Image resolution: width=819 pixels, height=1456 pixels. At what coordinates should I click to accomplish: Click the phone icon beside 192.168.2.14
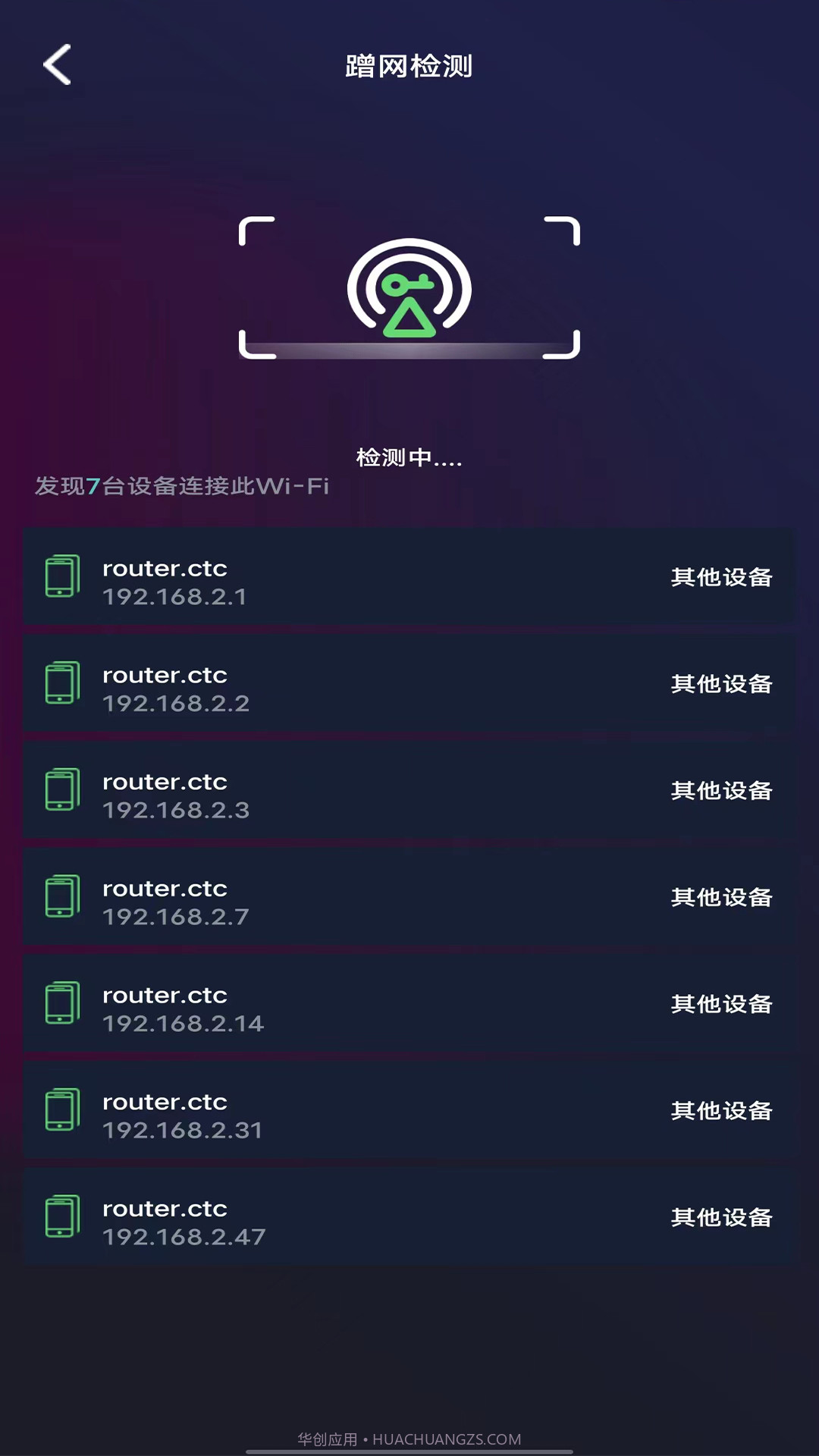(61, 1004)
